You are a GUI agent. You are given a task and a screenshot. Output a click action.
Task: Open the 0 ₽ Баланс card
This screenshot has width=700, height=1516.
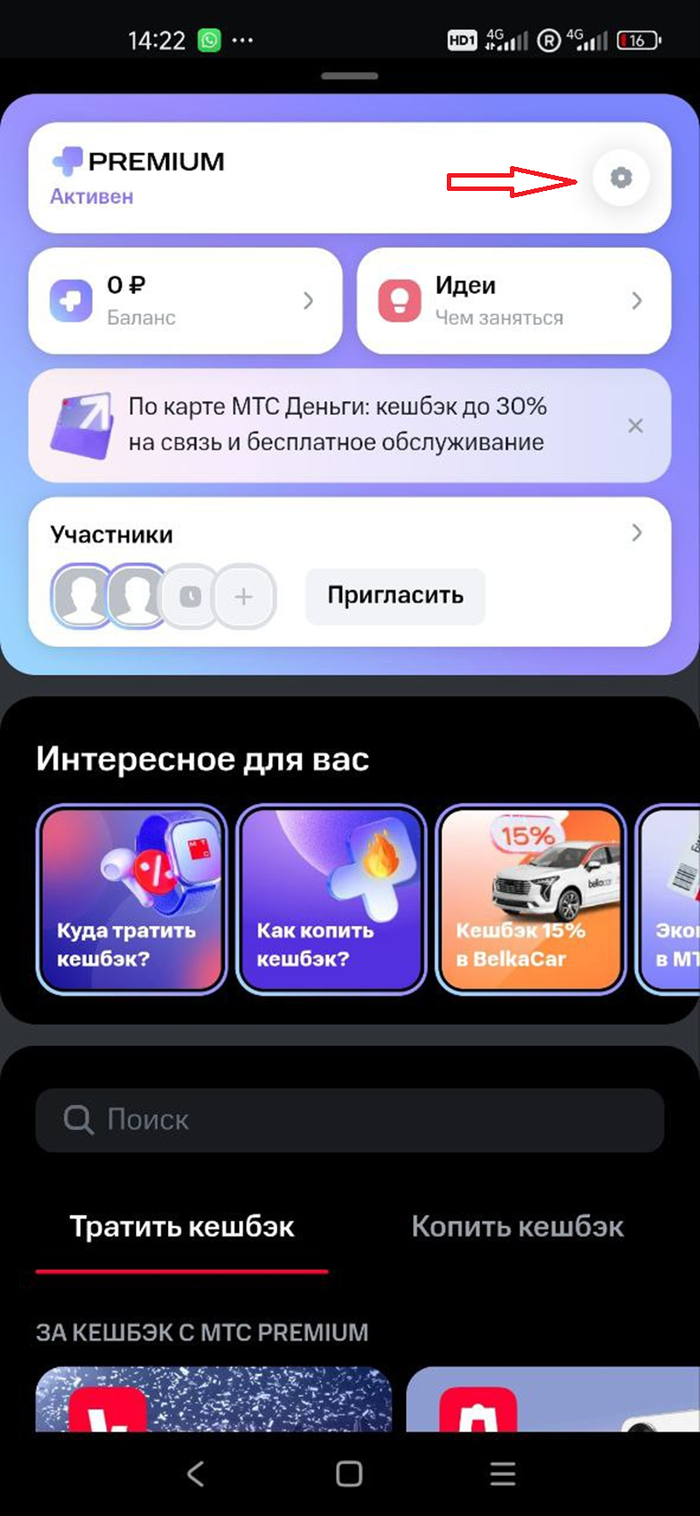point(185,301)
